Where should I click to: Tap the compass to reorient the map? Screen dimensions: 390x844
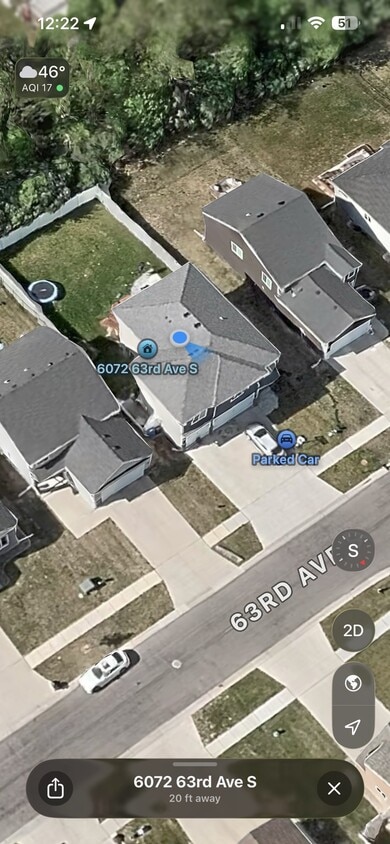click(x=353, y=551)
